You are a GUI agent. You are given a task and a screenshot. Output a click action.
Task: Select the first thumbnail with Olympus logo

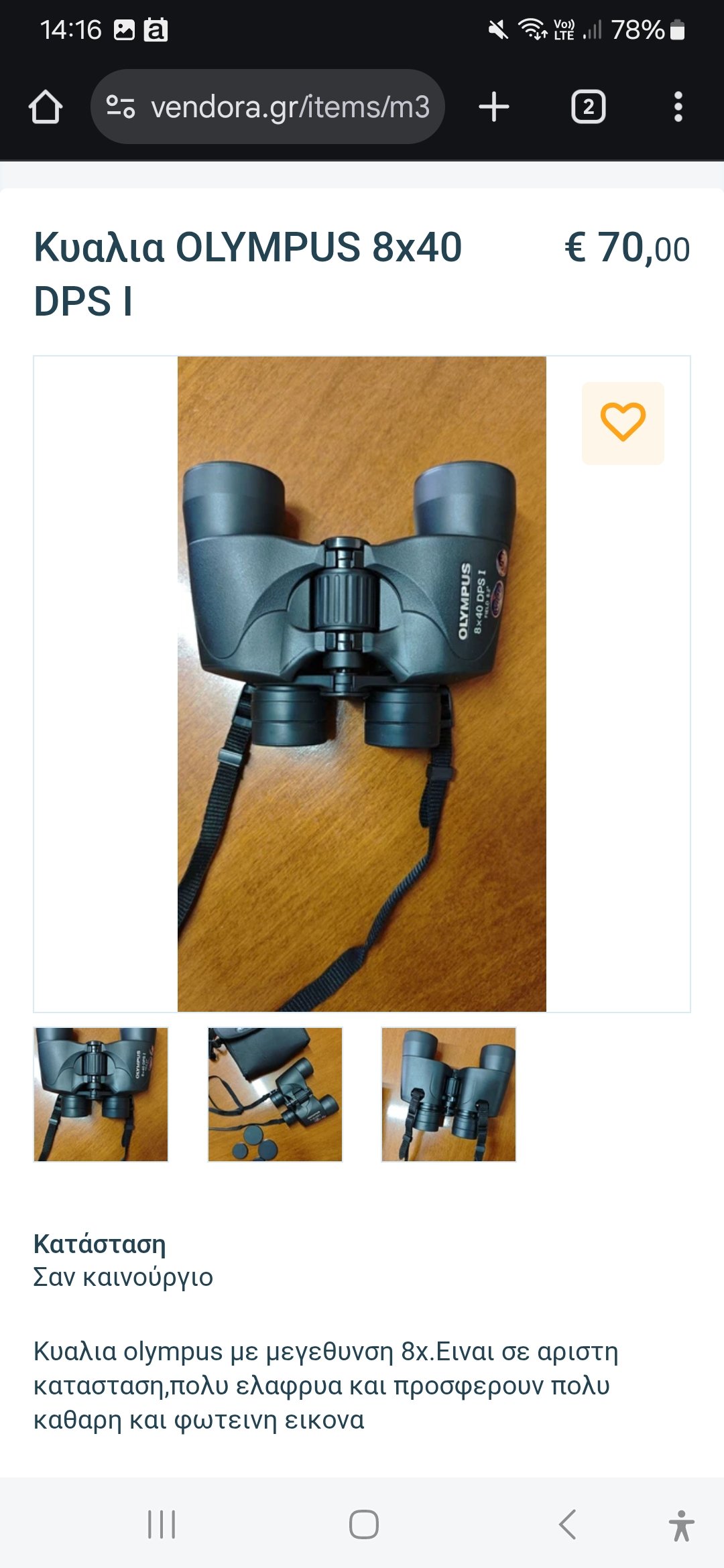pyautogui.click(x=101, y=1094)
